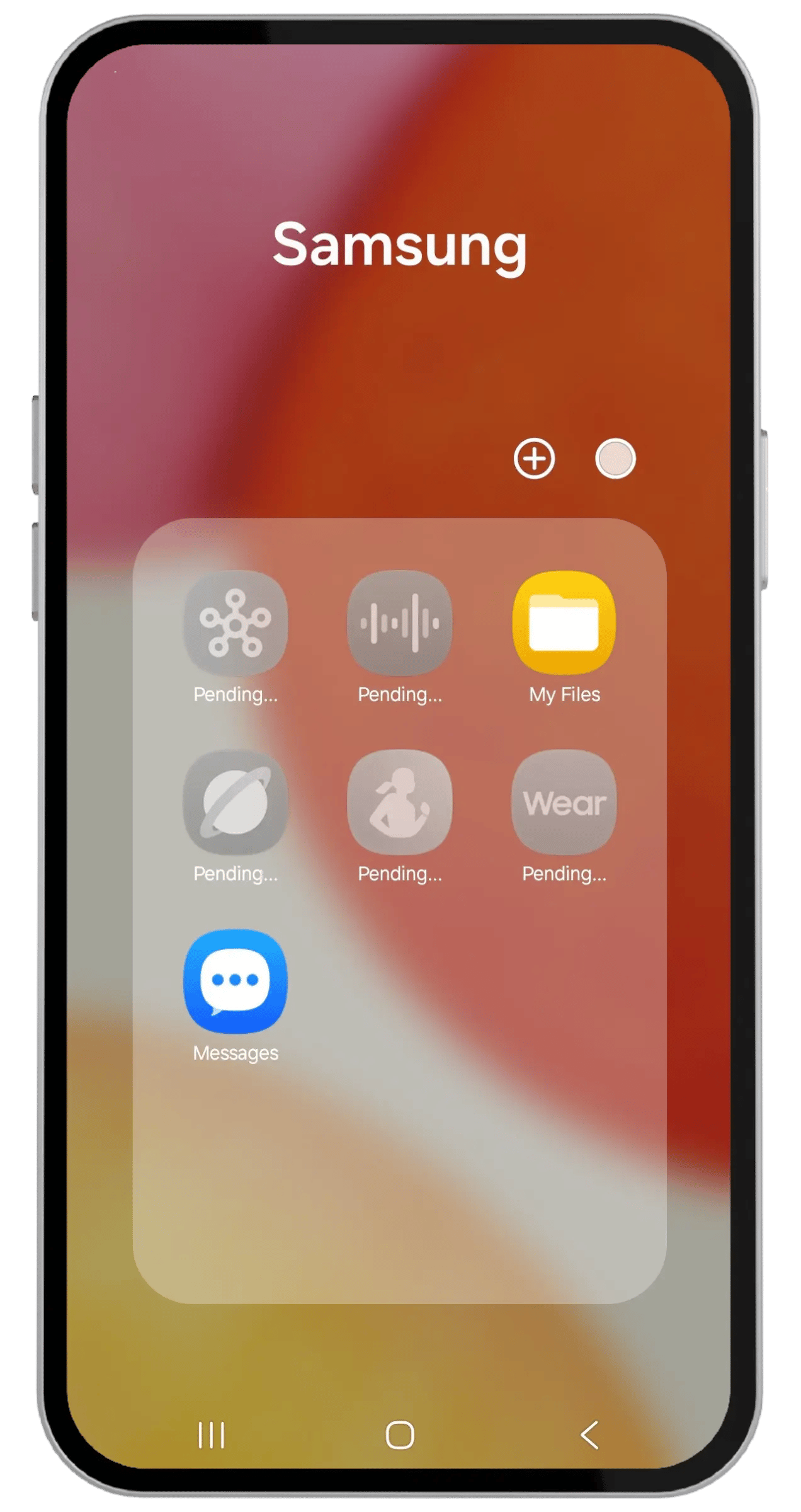Viewport: 801px width, 1512px height.
Task: Open the recent apps view
Action: [x=211, y=1435]
